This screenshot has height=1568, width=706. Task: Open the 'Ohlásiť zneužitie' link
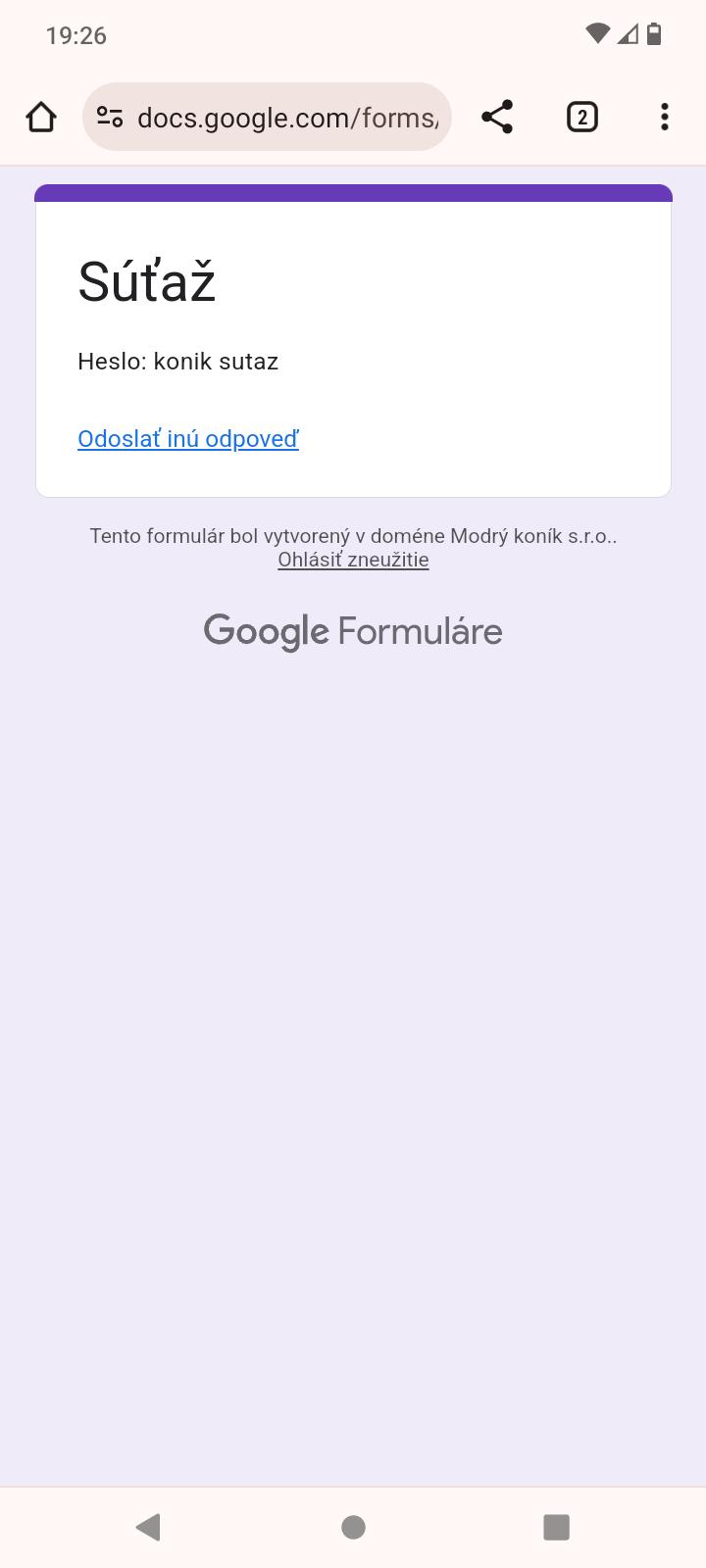[353, 560]
